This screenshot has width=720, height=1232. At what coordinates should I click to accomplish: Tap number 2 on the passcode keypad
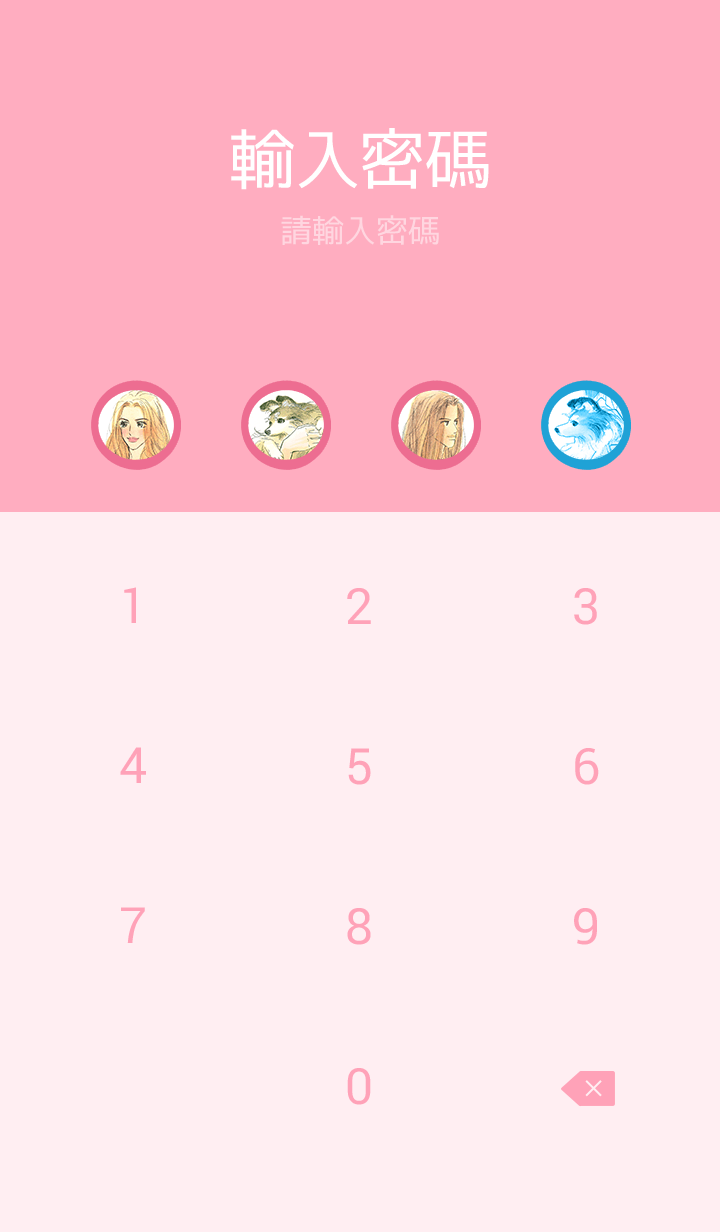(x=359, y=607)
